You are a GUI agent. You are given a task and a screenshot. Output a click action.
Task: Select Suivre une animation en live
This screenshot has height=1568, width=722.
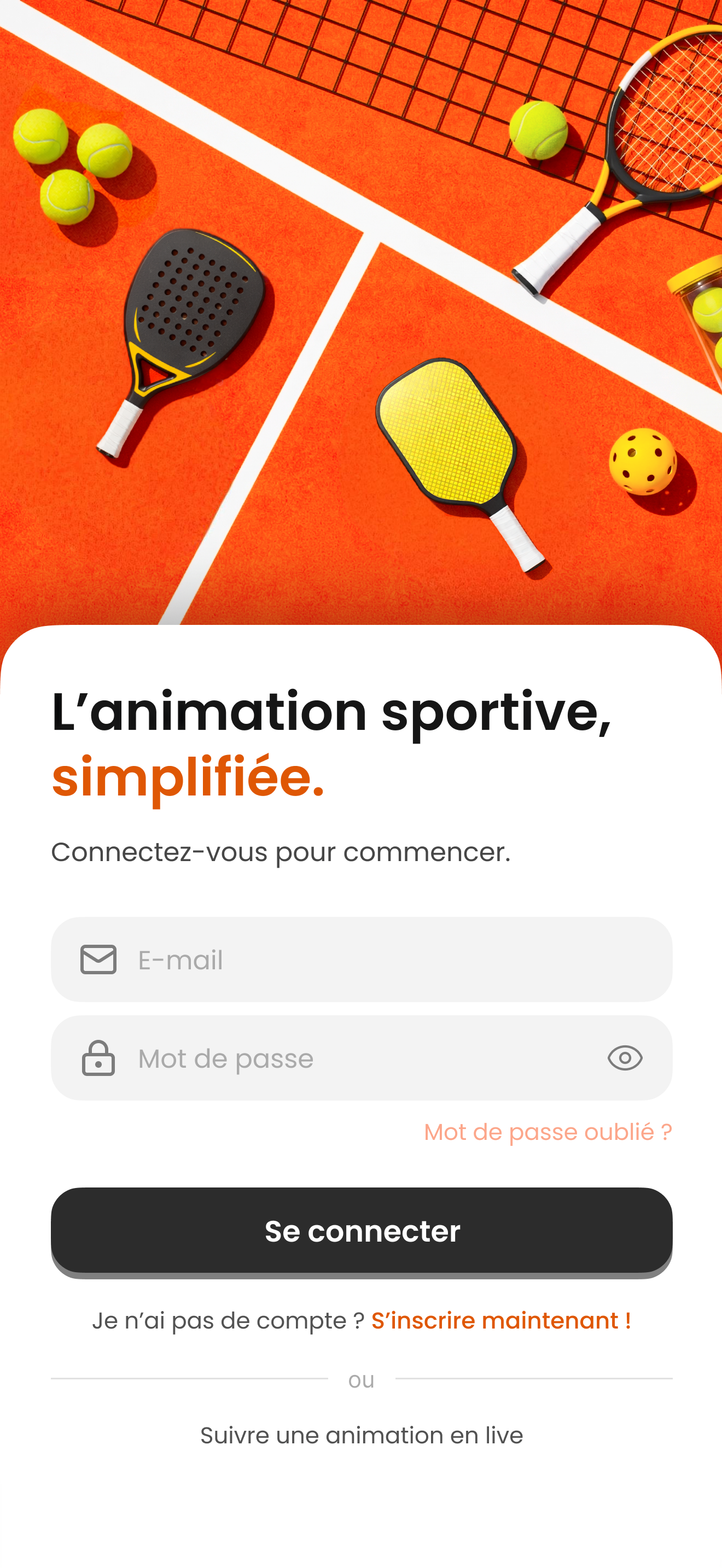(362, 1435)
